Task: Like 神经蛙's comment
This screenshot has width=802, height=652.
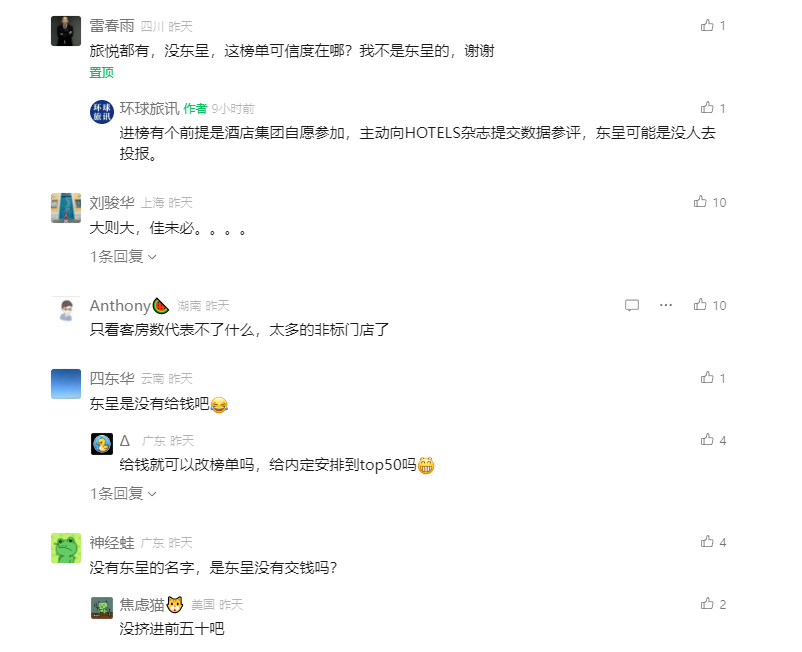Action: tap(707, 542)
